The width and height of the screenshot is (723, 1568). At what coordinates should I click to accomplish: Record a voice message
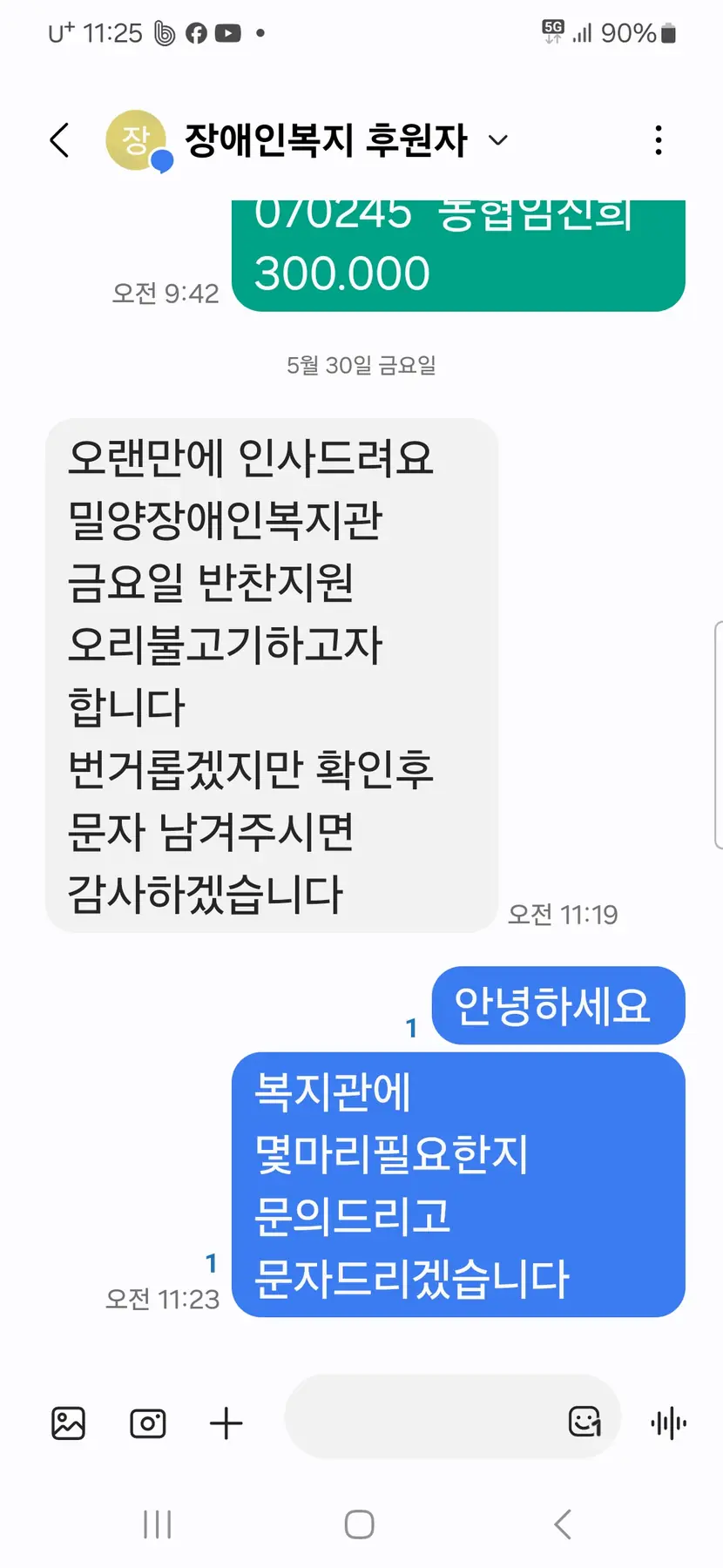[668, 1423]
